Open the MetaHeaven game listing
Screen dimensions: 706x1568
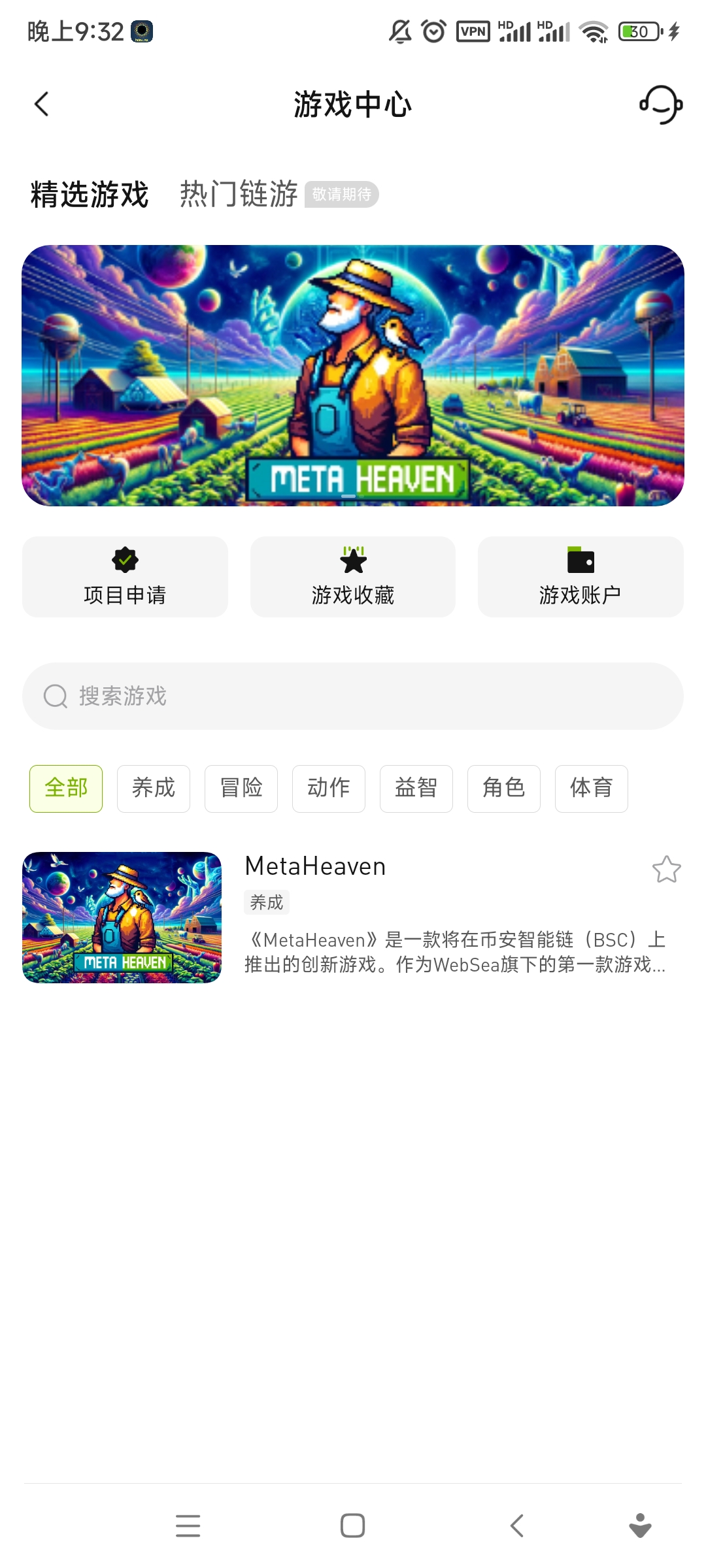click(x=353, y=917)
